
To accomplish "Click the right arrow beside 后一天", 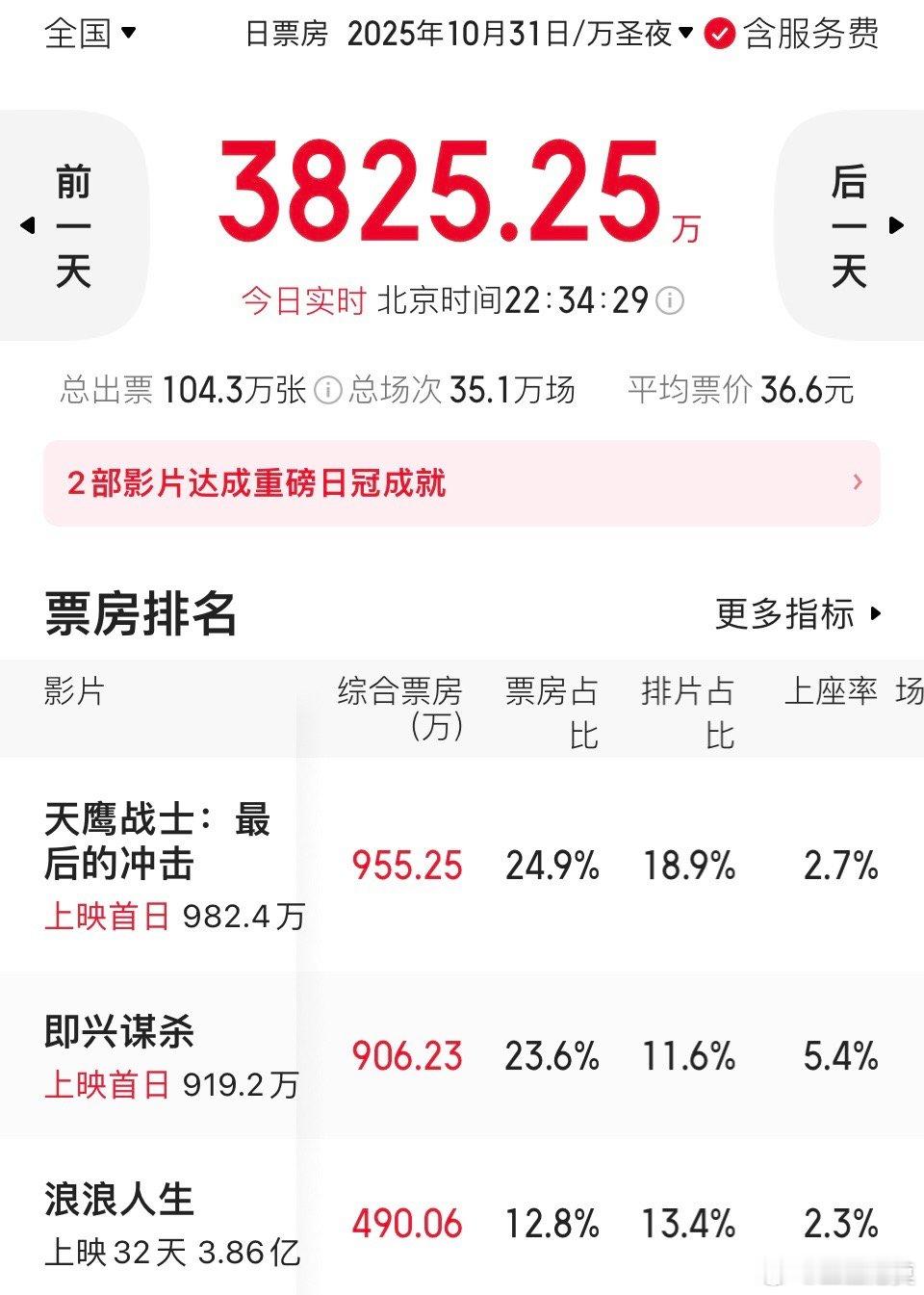I will point(894,224).
